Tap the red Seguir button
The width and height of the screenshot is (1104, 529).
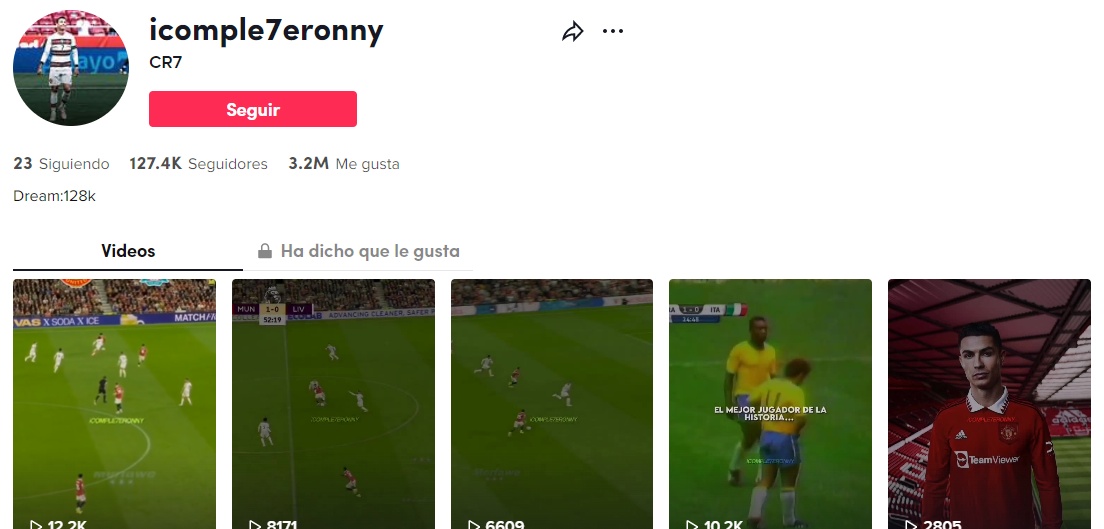[252, 109]
